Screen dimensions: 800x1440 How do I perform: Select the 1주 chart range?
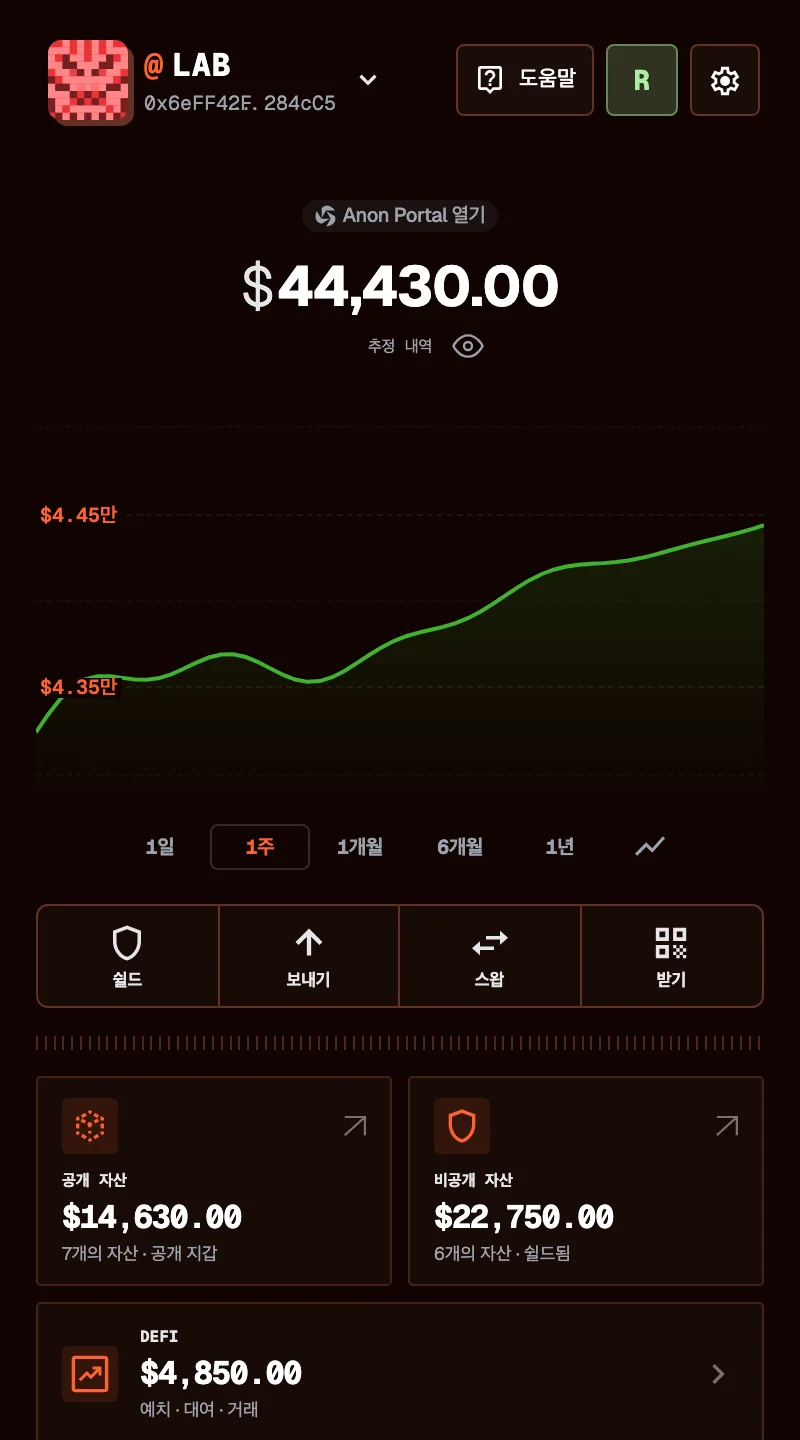tap(260, 847)
